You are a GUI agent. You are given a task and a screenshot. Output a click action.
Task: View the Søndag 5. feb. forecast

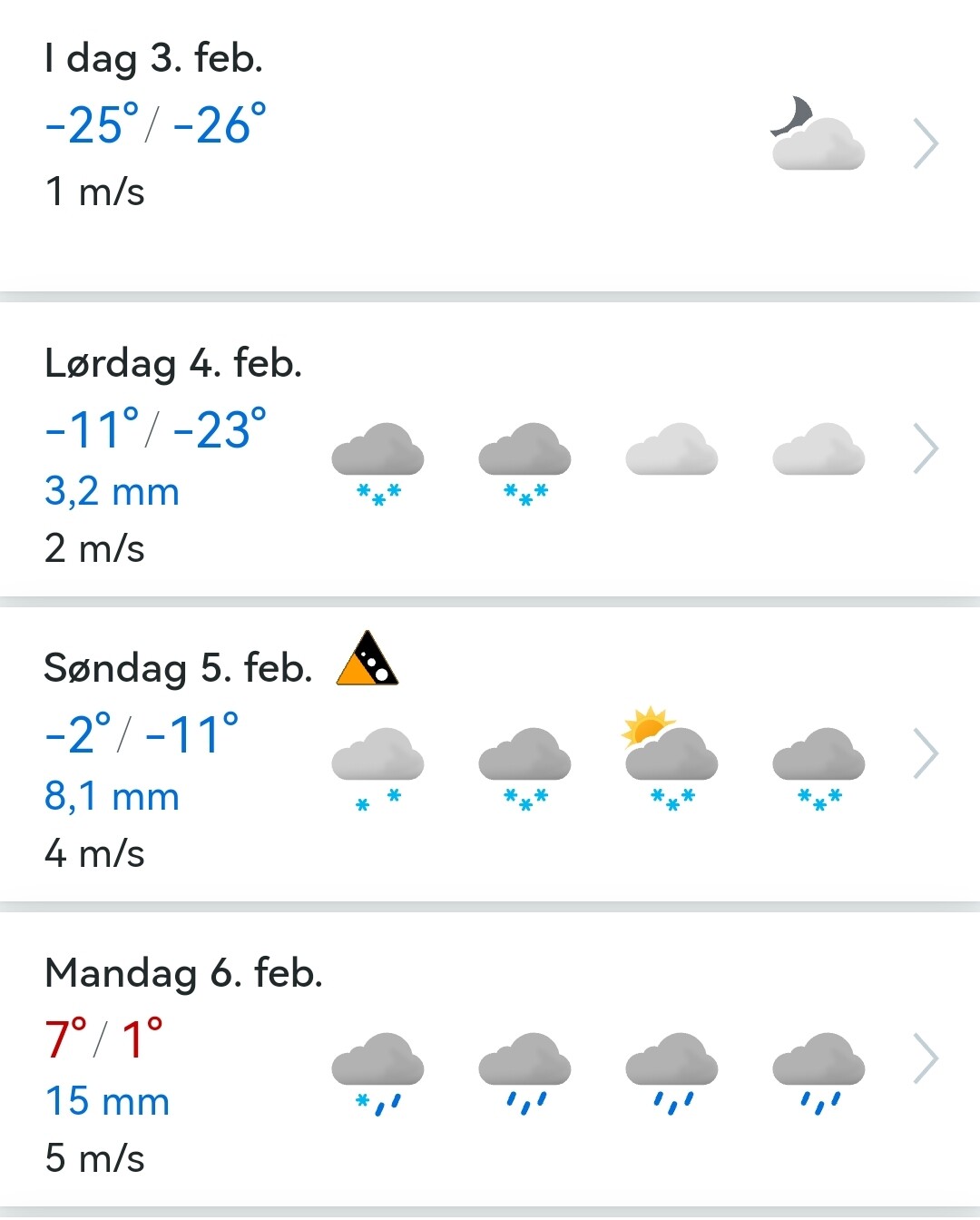pyautogui.click(x=924, y=753)
